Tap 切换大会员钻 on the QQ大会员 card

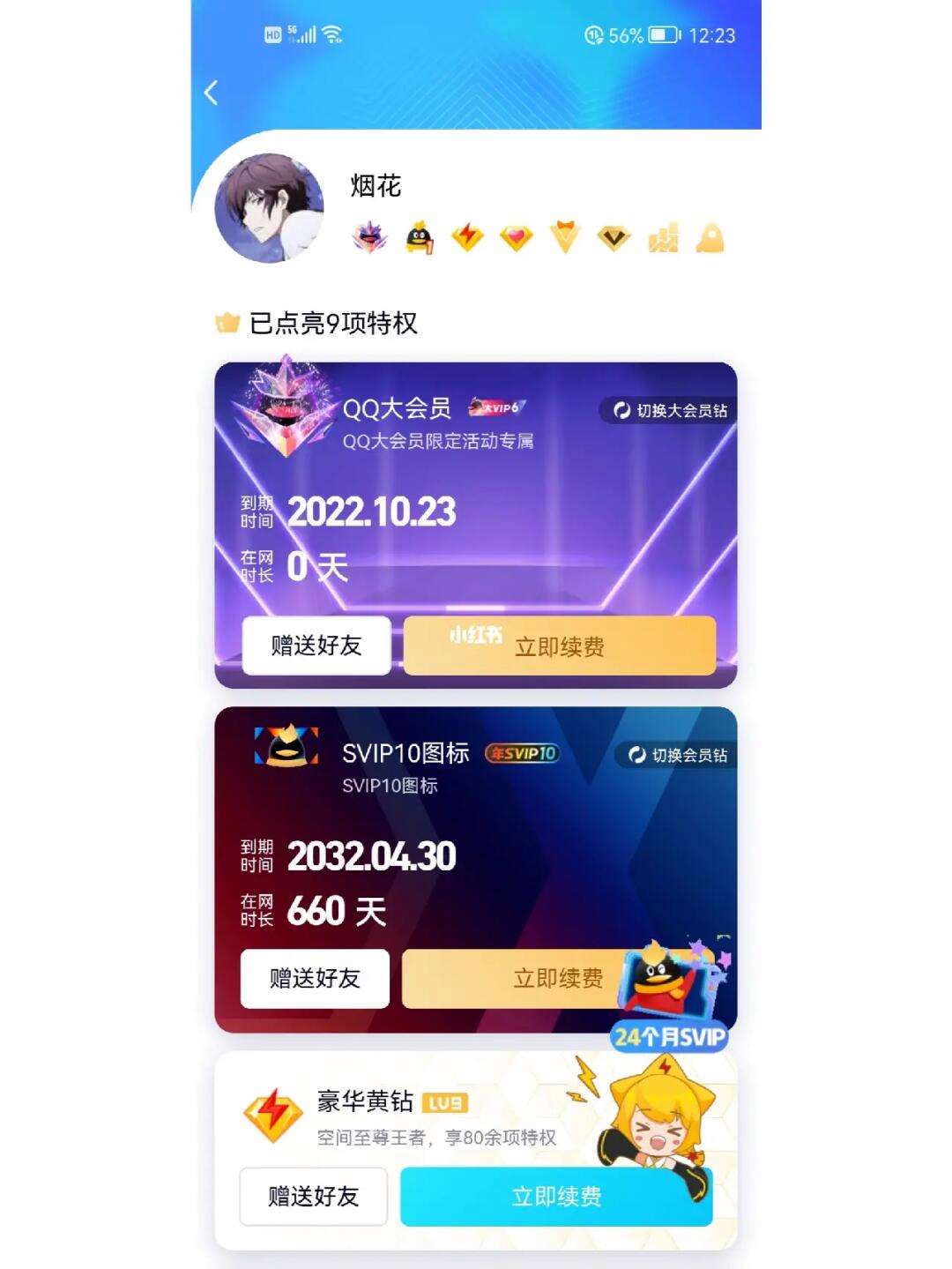[671, 410]
